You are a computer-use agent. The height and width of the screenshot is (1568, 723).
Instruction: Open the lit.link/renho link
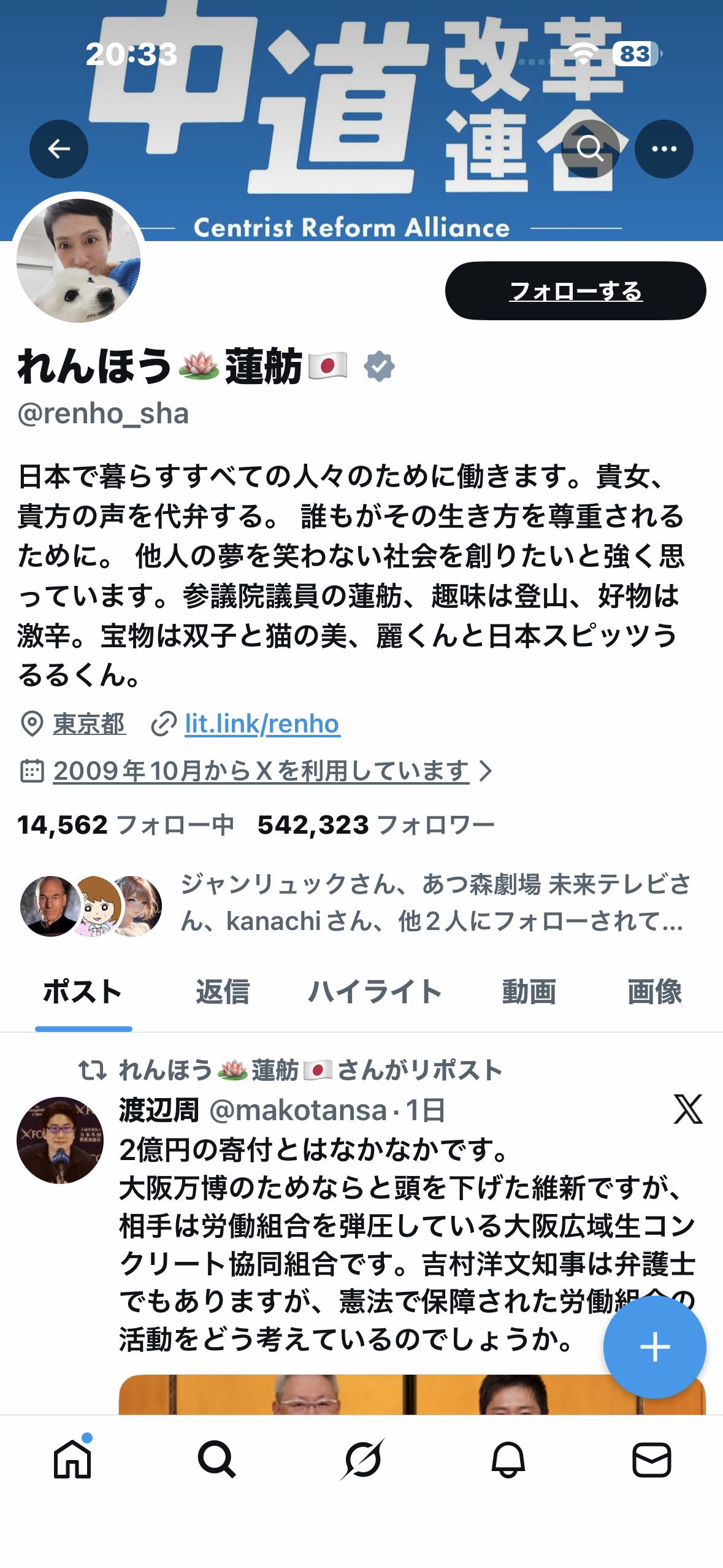click(262, 724)
